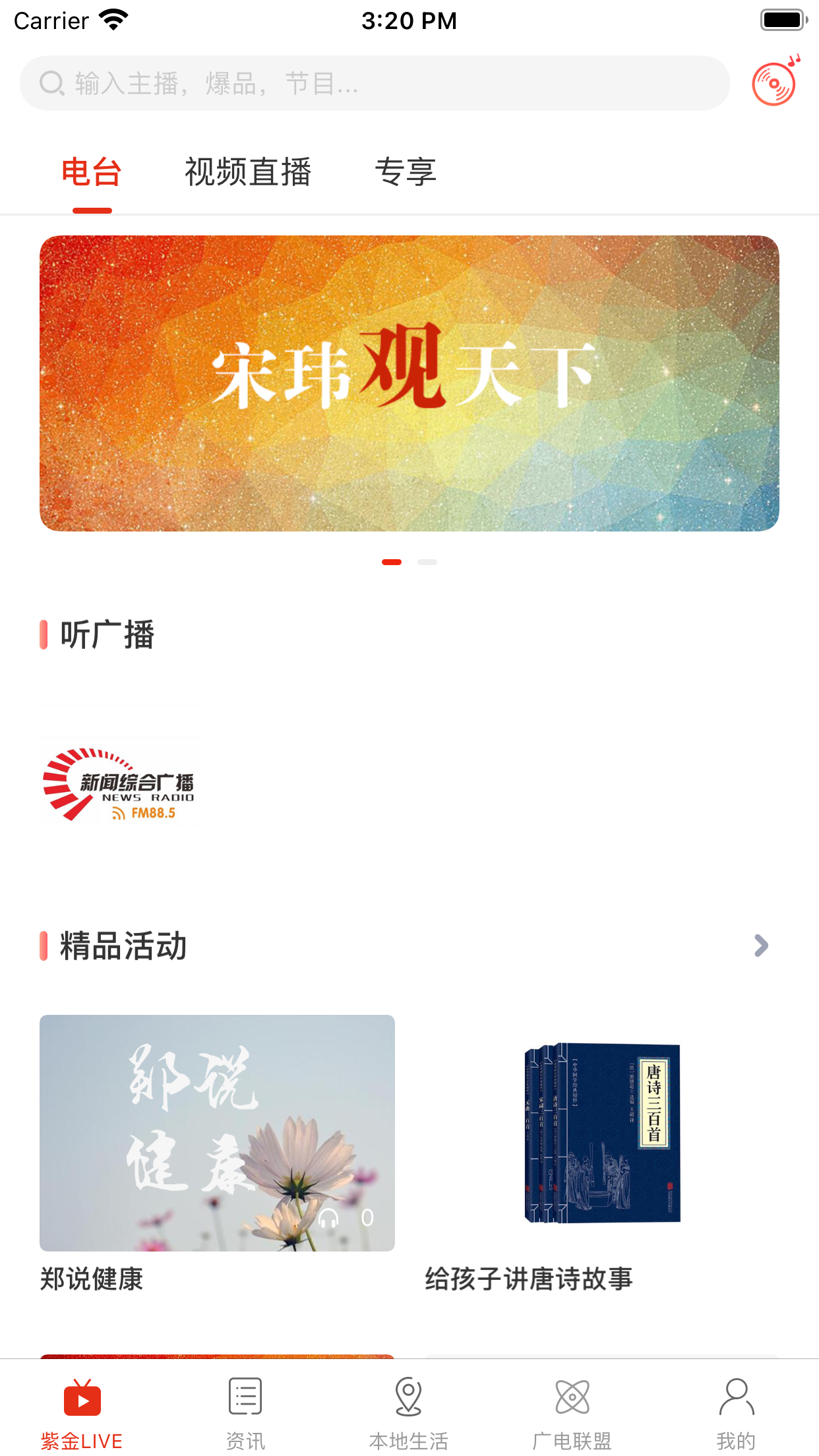Screen dimensions: 819x1456
Task: Open the 给孩子讲唐诗故事 card
Action: click(601, 1133)
